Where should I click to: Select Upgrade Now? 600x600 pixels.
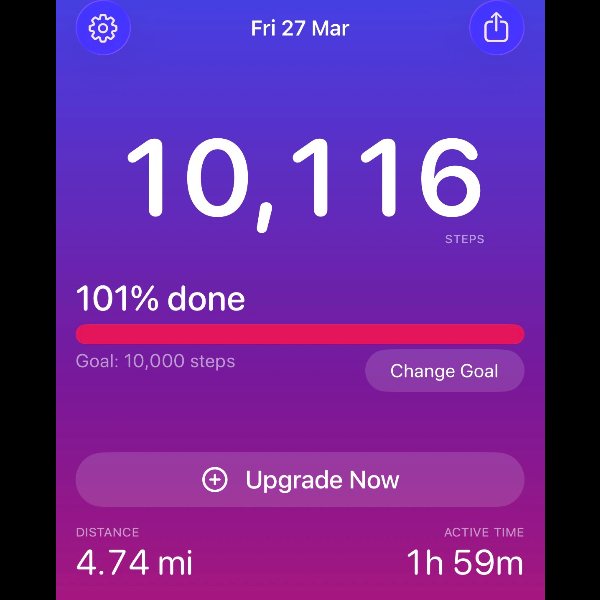coord(300,480)
